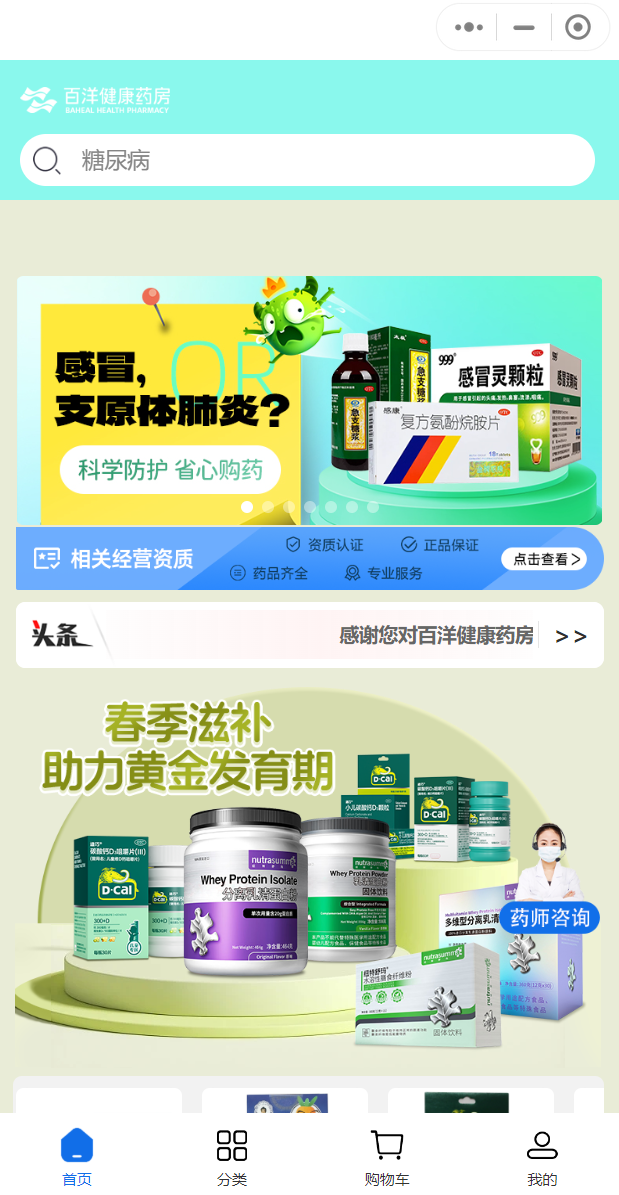
Task: Select the first banner page indicator dot
Action: (247, 507)
